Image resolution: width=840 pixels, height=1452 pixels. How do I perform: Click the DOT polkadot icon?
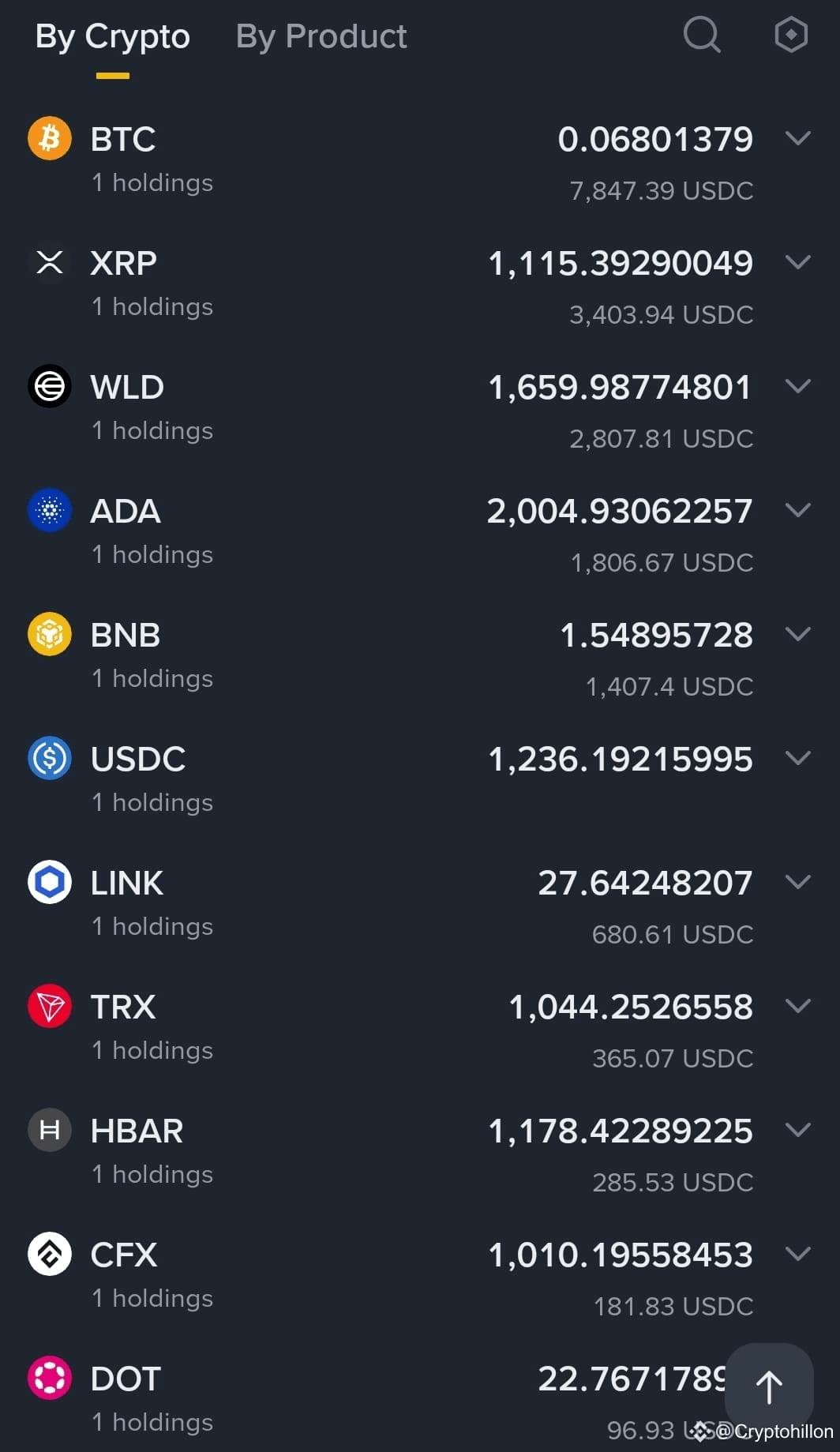coord(49,1379)
